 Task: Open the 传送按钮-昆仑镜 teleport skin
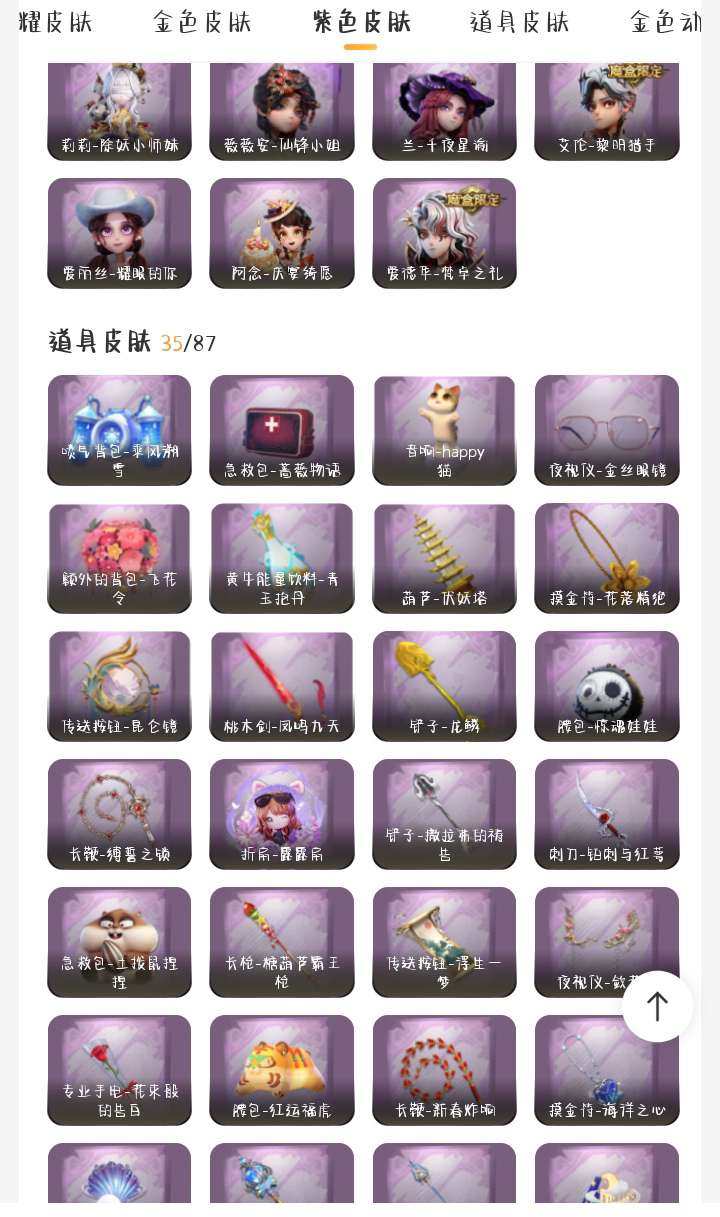point(119,686)
